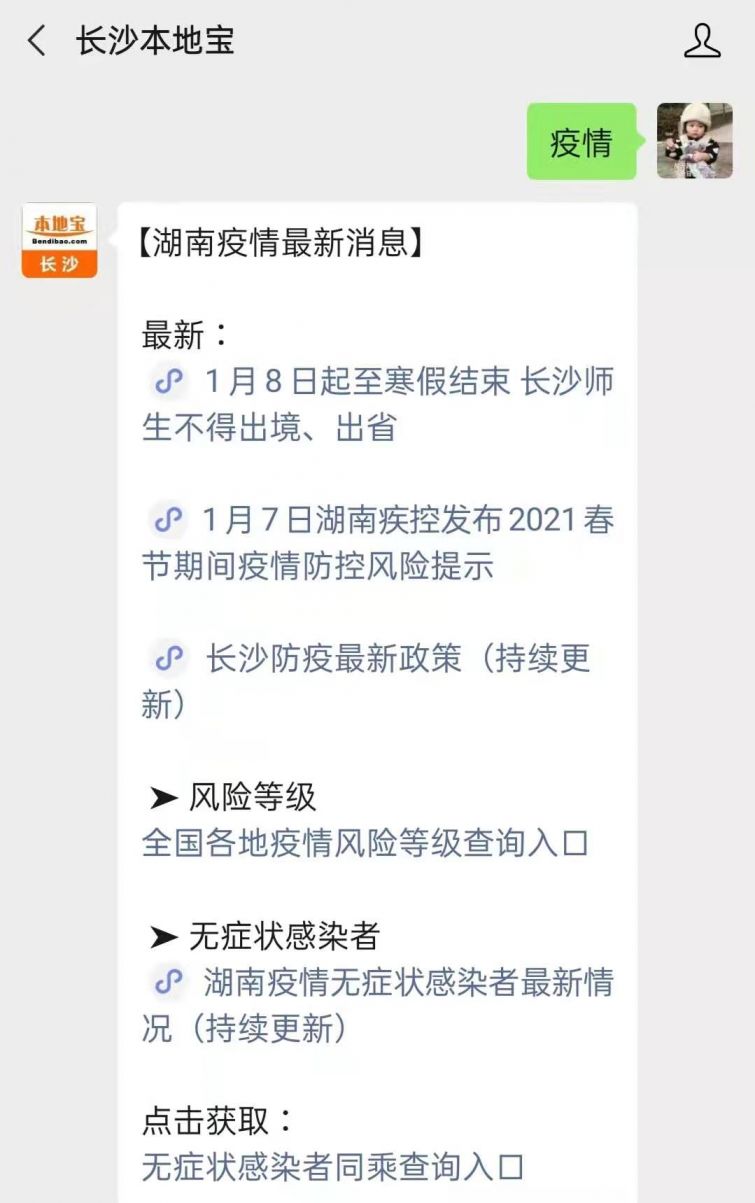Open the account profile icon
This screenshot has width=755, height=1203.
click(x=702, y=41)
